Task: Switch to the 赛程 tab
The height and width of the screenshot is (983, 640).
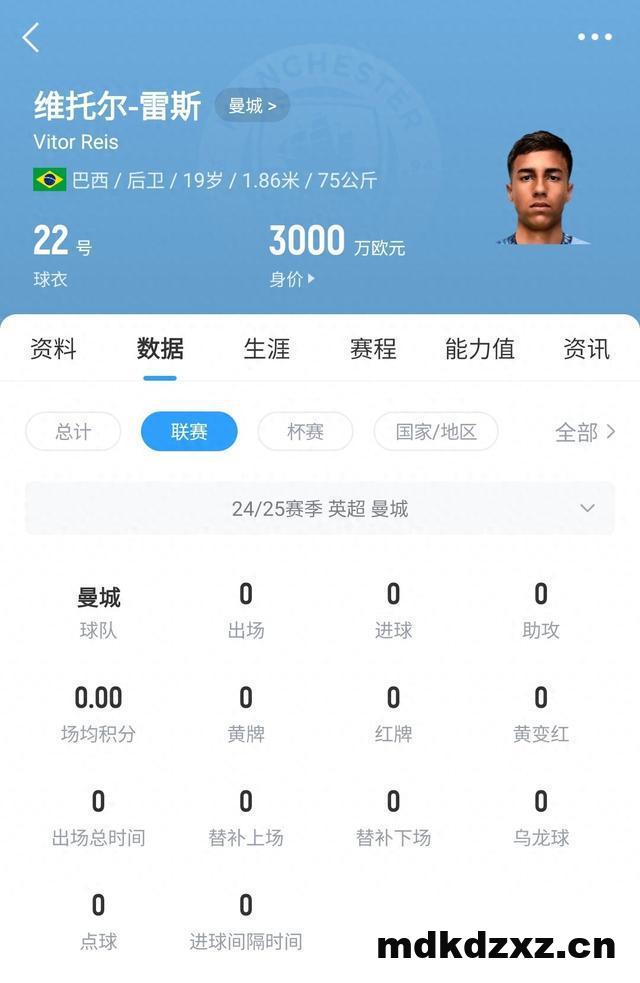Action: 373,349
